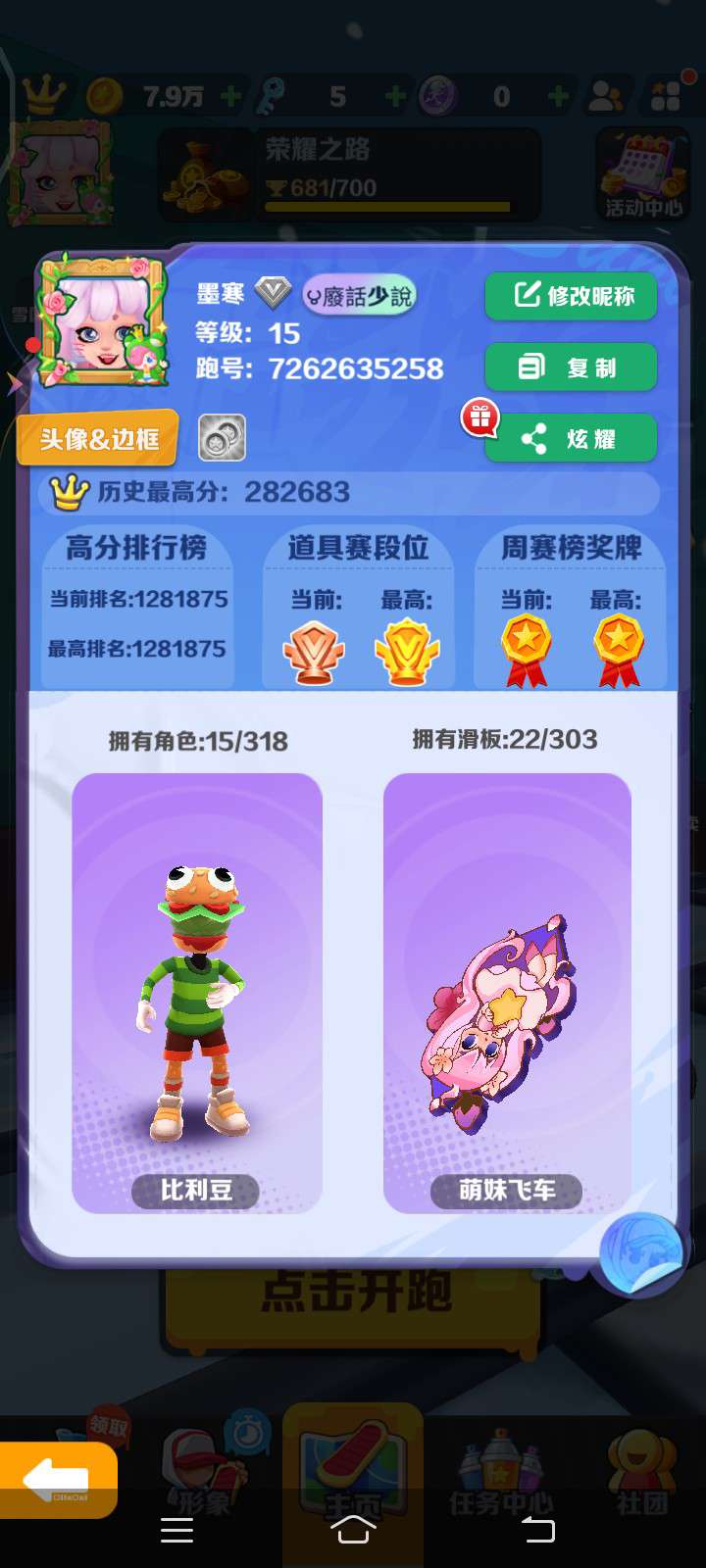Screen dimensions: 706x1568
Task: Copy the runner ID with 复制
Action: coord(571,367)
